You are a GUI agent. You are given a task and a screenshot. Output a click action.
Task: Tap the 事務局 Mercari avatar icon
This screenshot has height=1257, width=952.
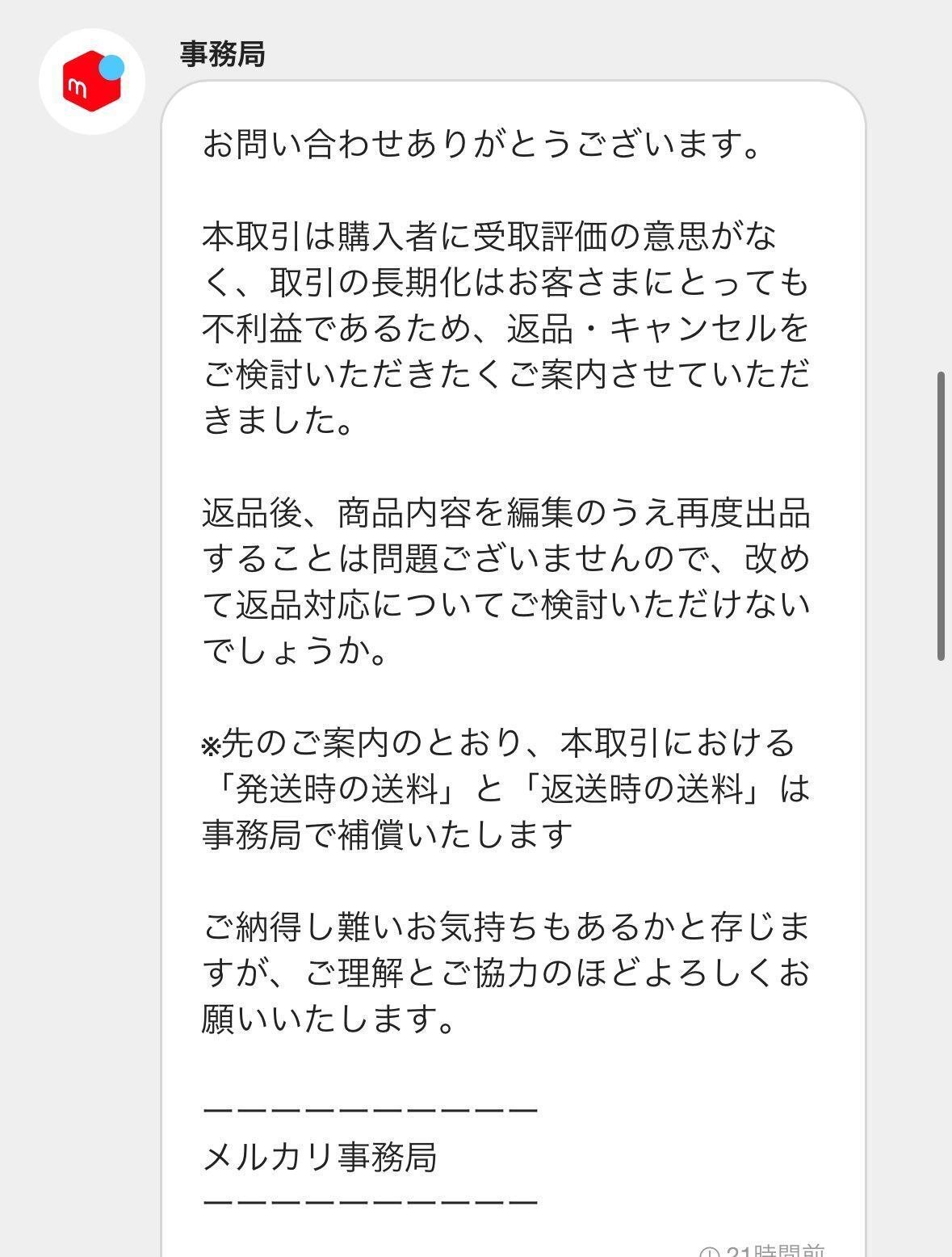pos(92,82)
